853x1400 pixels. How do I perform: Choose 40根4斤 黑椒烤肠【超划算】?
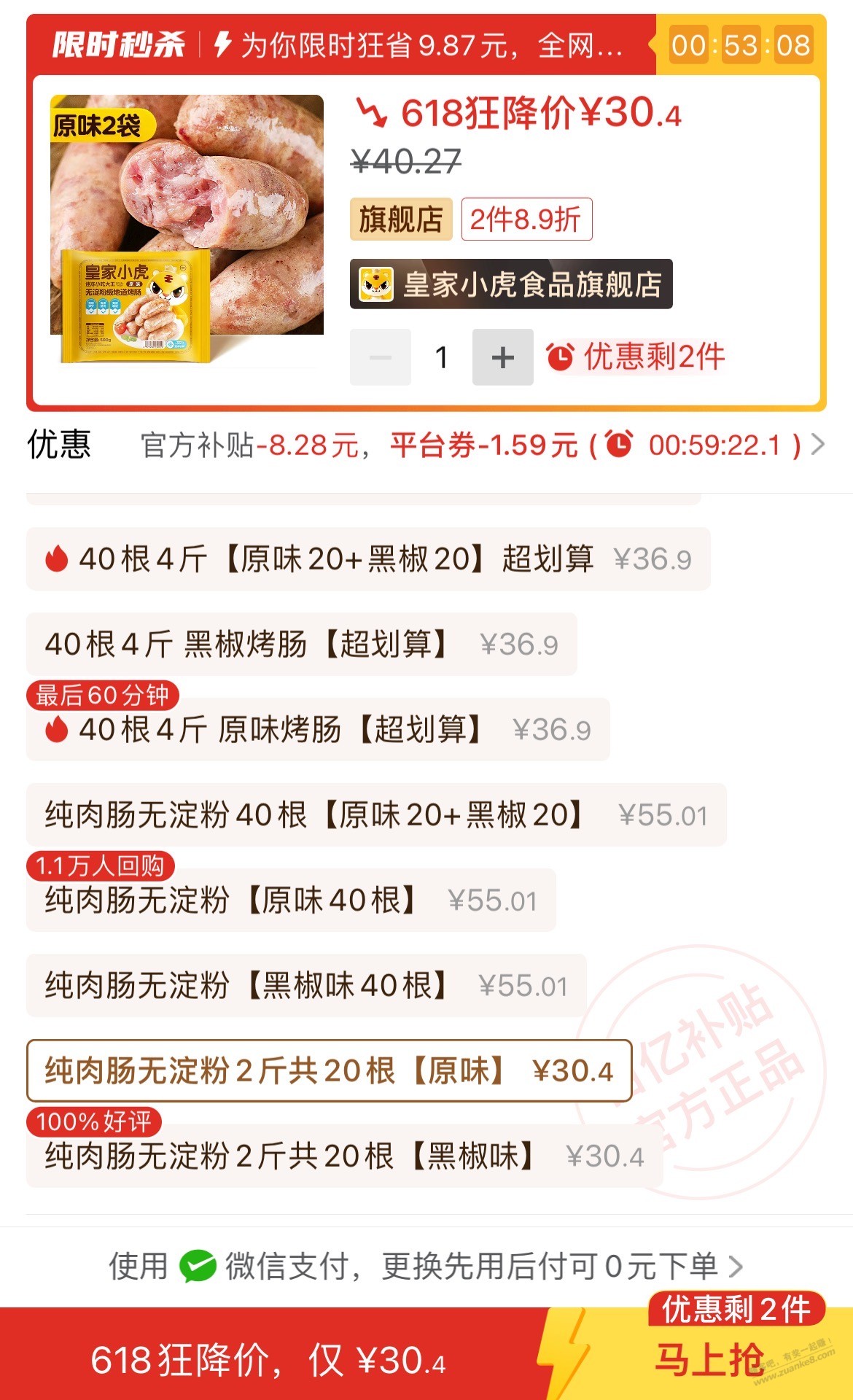point(301,645)
